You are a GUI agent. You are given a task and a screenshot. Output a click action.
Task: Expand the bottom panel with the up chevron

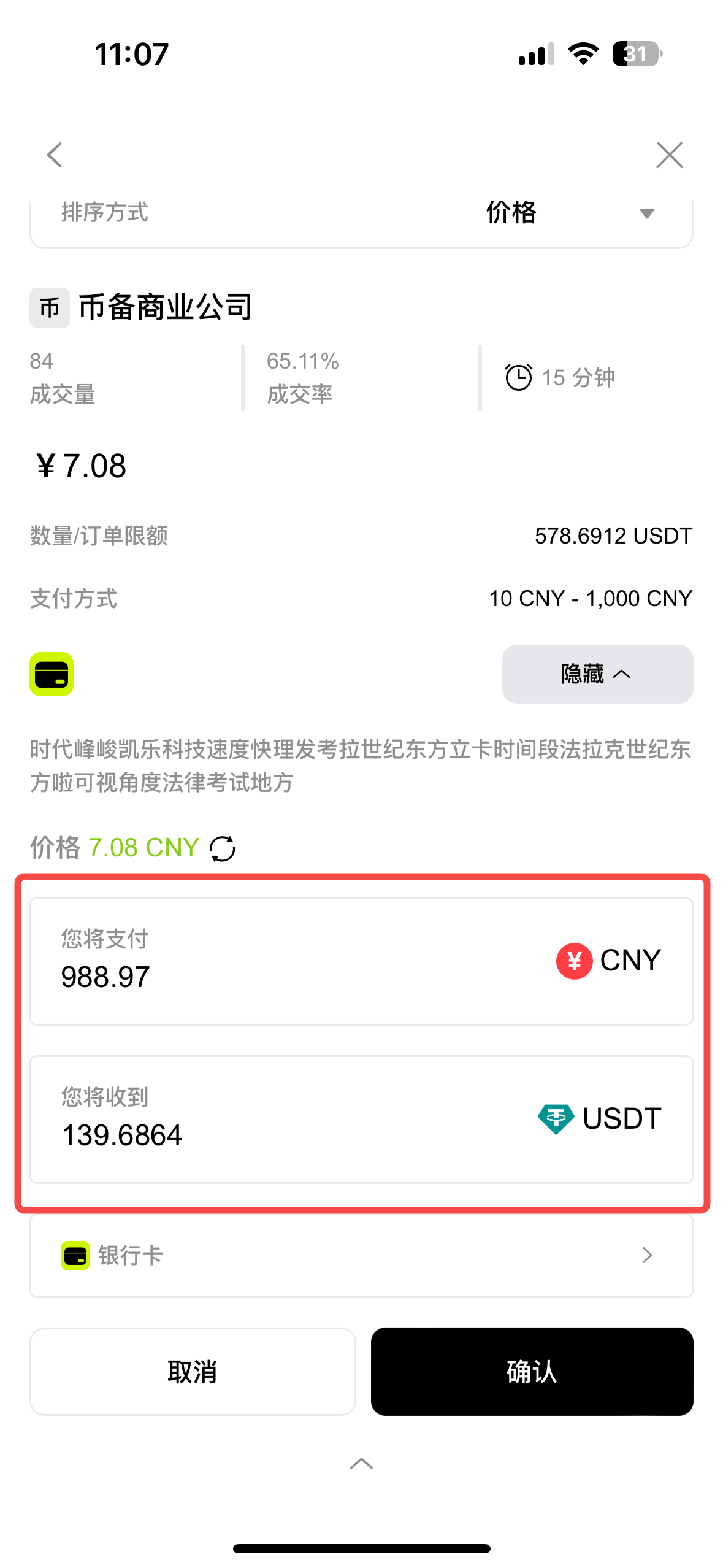361,1464
